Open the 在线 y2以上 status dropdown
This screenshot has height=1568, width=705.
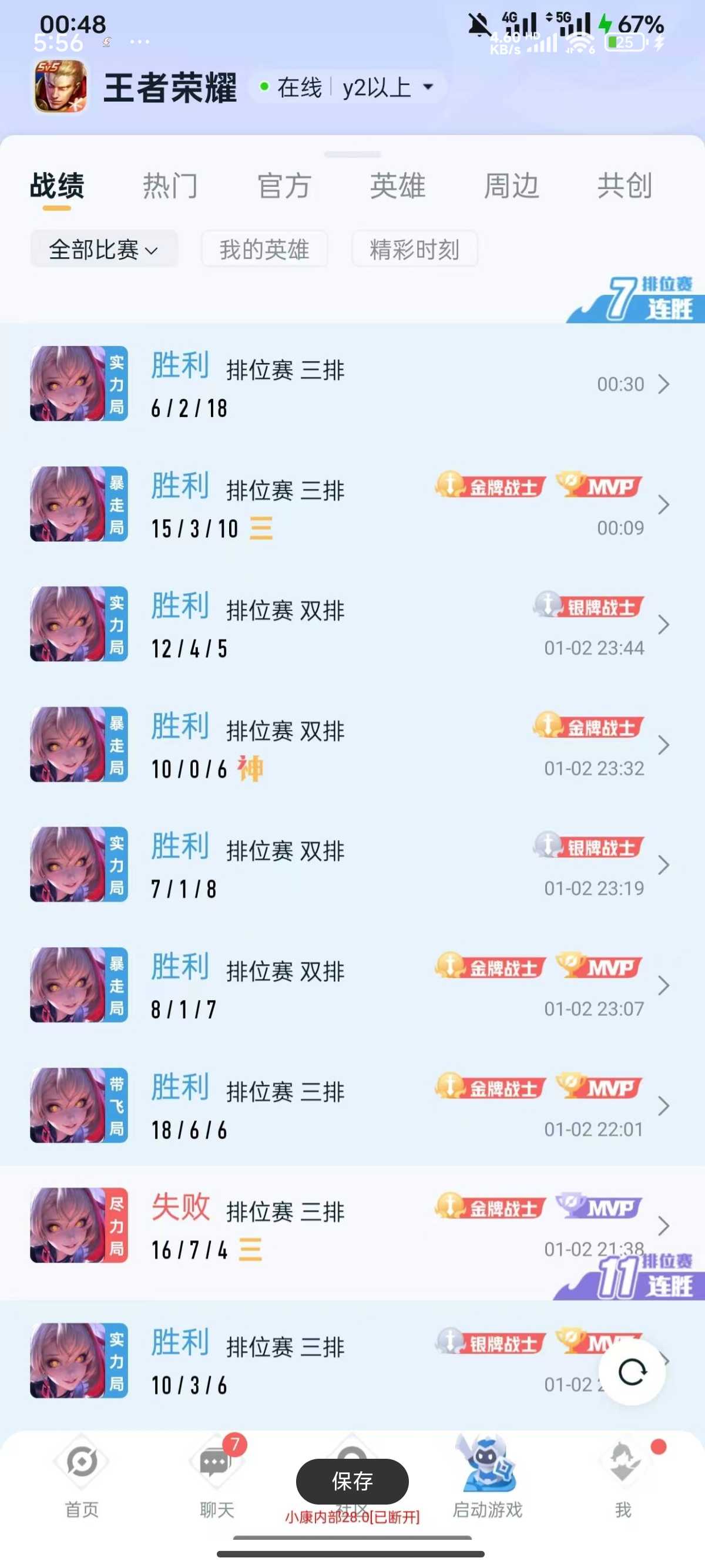pyautogui.click(x=348, y=88)
